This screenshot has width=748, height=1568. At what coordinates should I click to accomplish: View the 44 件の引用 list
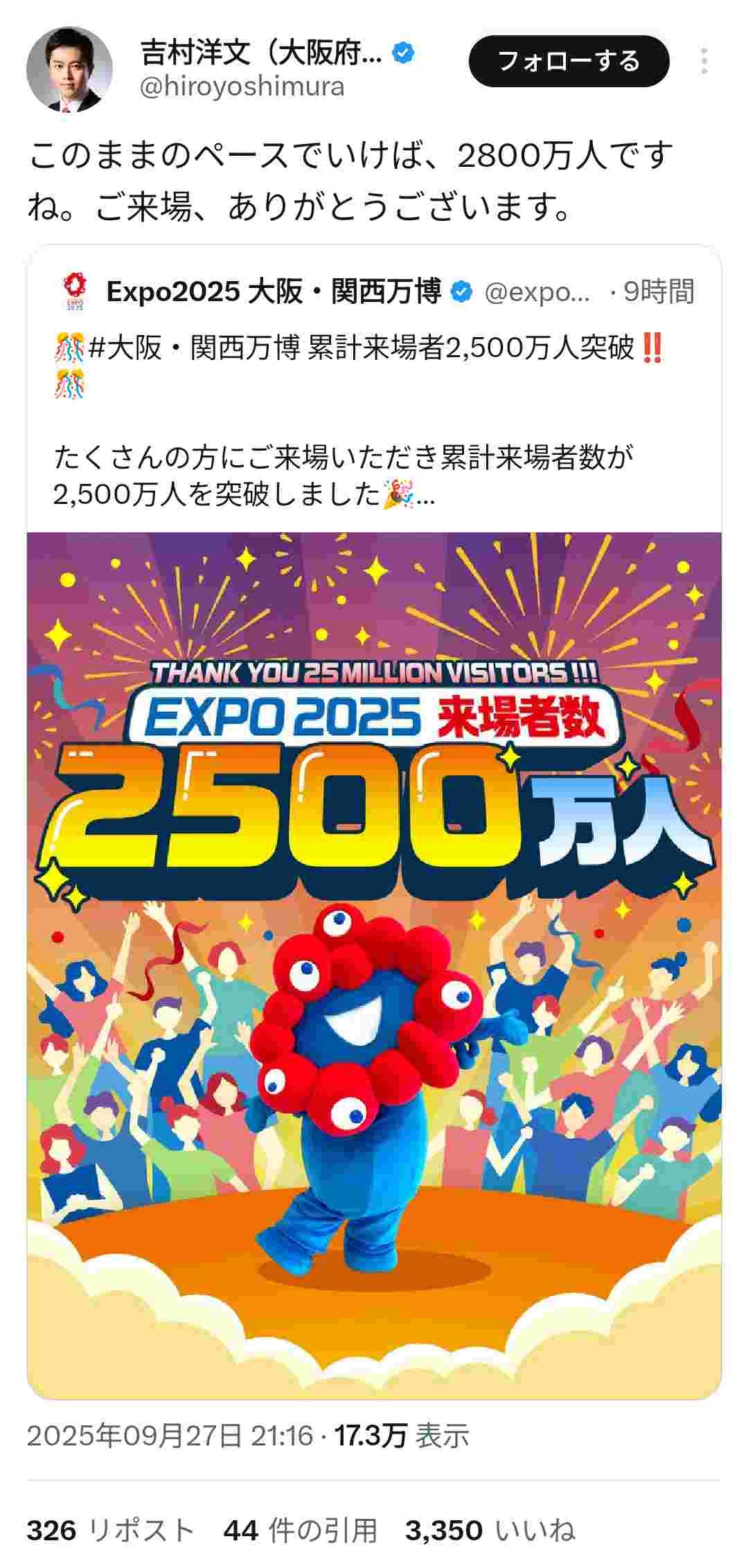pyautogui.click(x=300, y=1530)
